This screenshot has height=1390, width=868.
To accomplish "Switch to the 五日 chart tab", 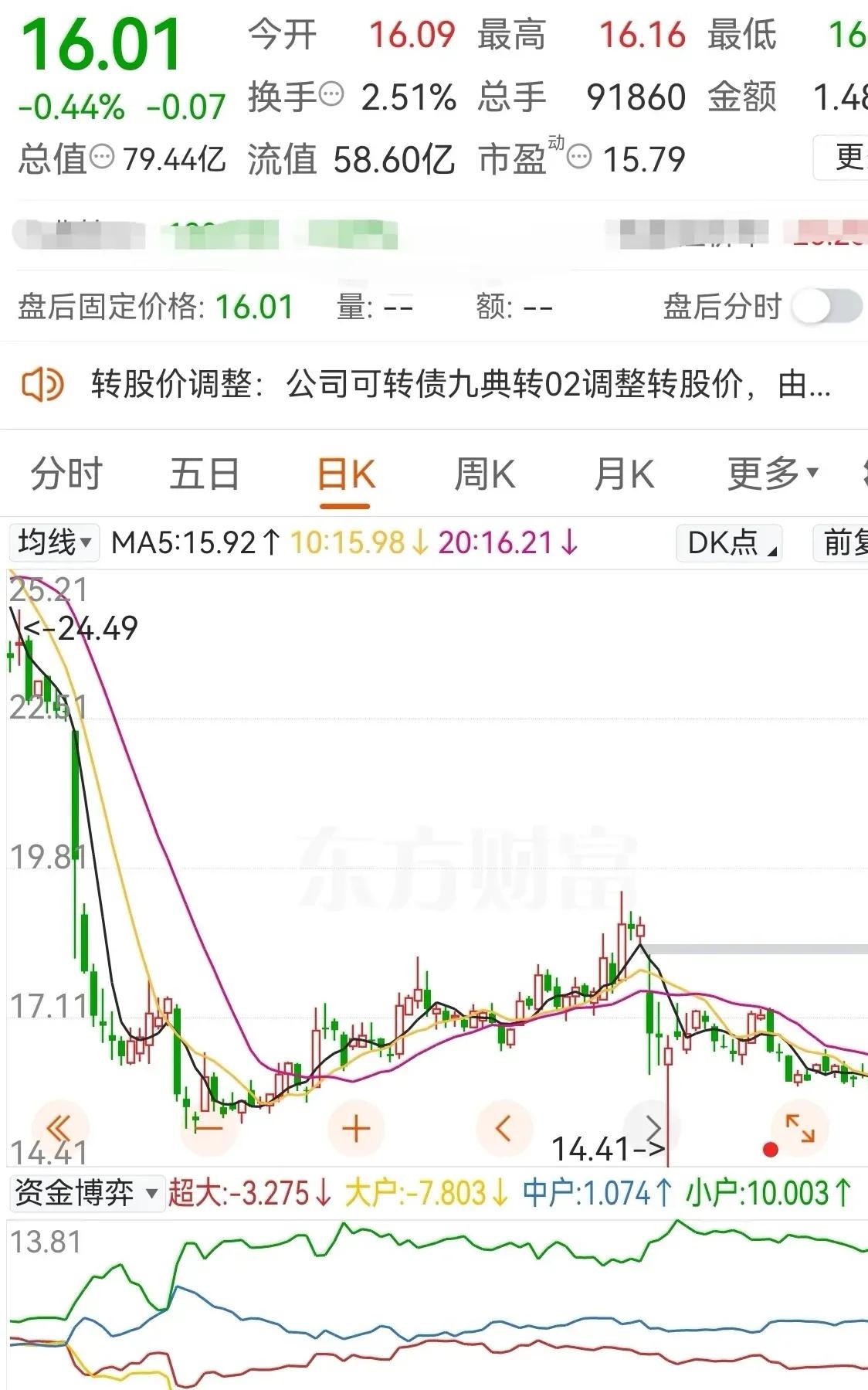I will coord(205,474).
